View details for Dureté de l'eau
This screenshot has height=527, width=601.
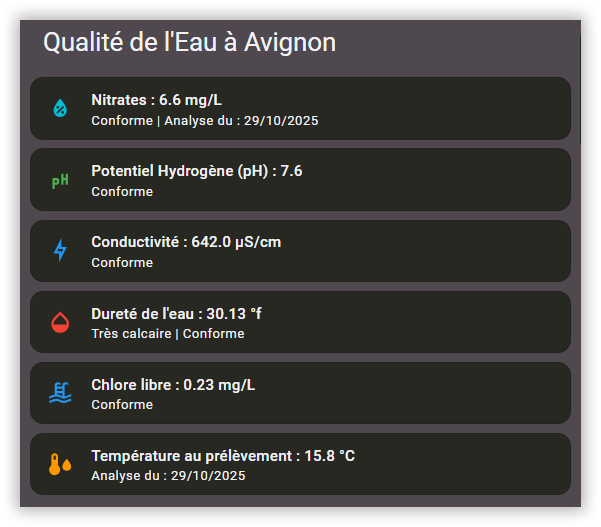pos(300,322)
